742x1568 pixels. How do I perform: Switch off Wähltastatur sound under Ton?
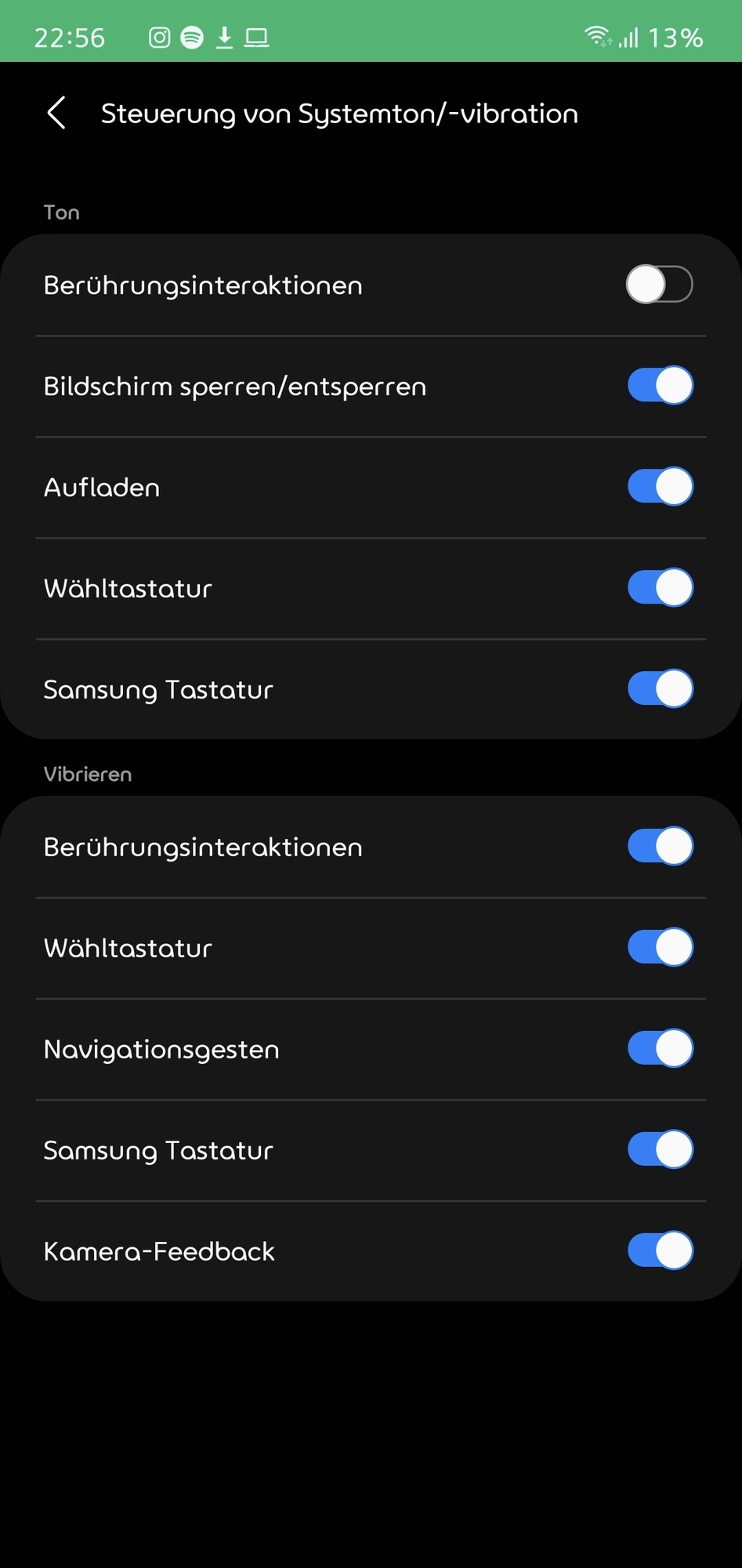(x=660, y=588)
